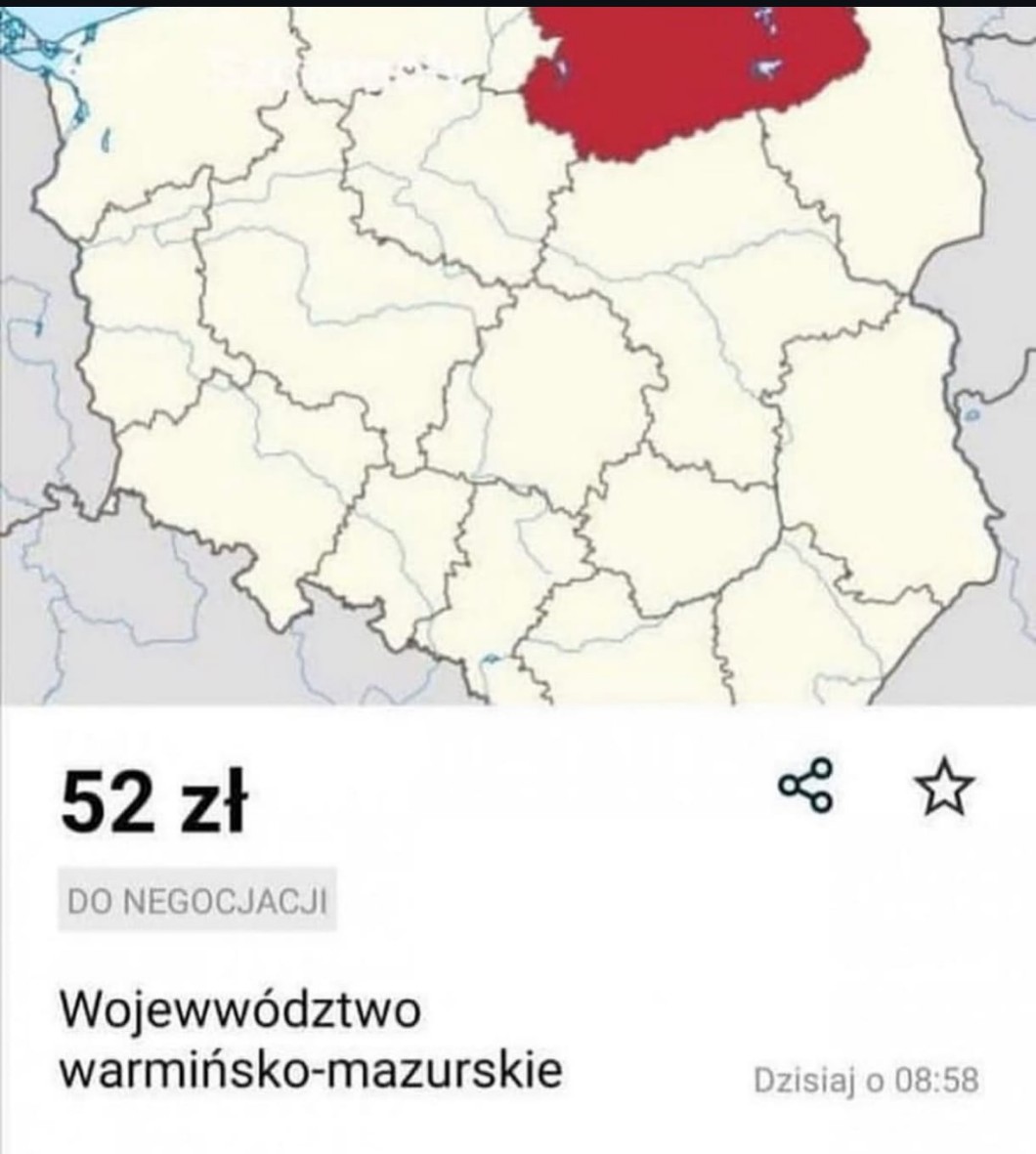
Task: Open the listing's map photo
Action: [x=518, y=356]
